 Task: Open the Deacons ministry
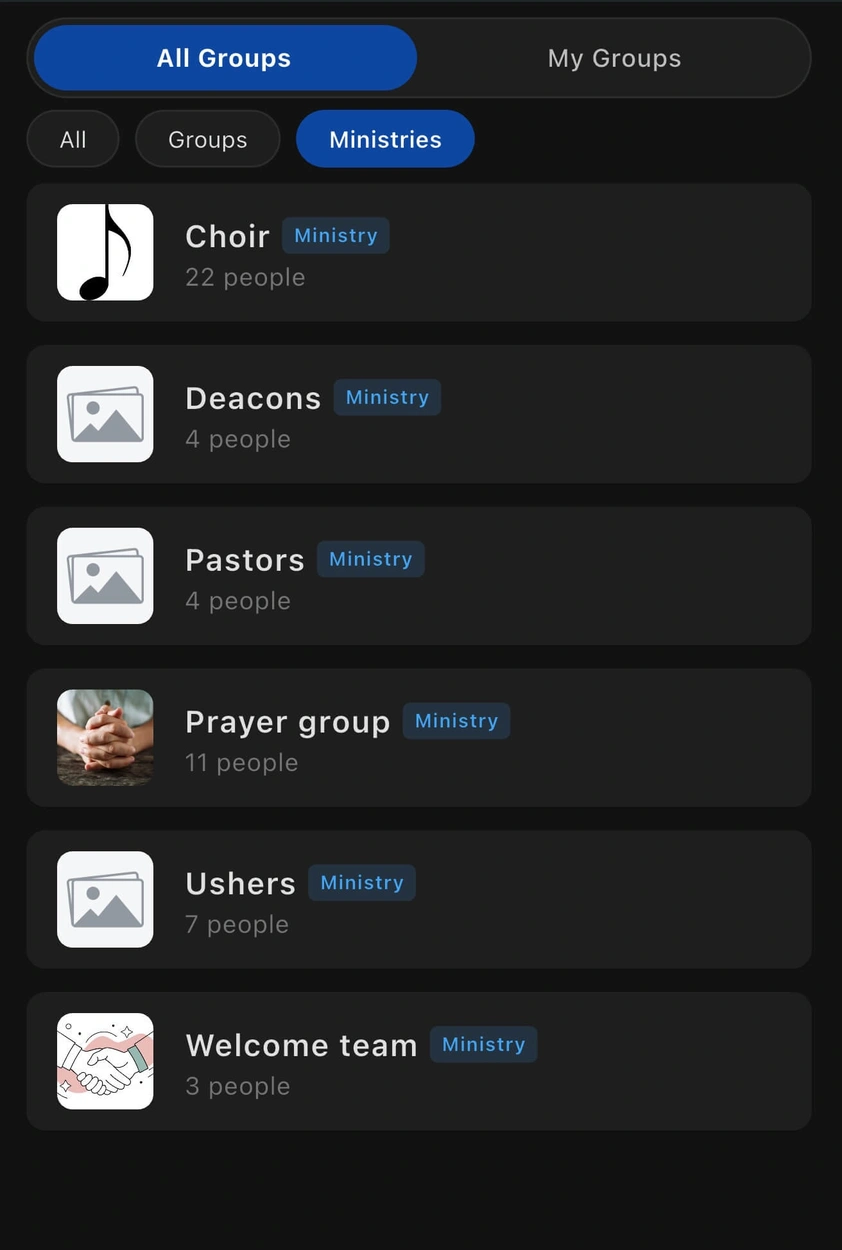click(418, 414)
